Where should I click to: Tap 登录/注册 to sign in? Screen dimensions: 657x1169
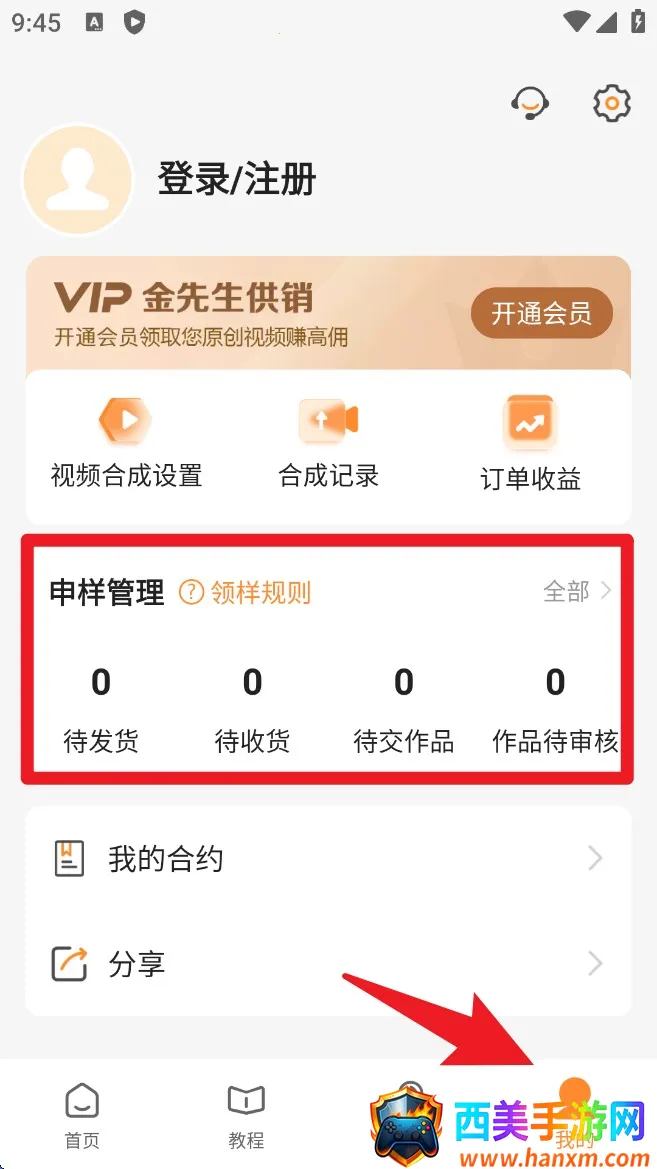click(237, 180)
